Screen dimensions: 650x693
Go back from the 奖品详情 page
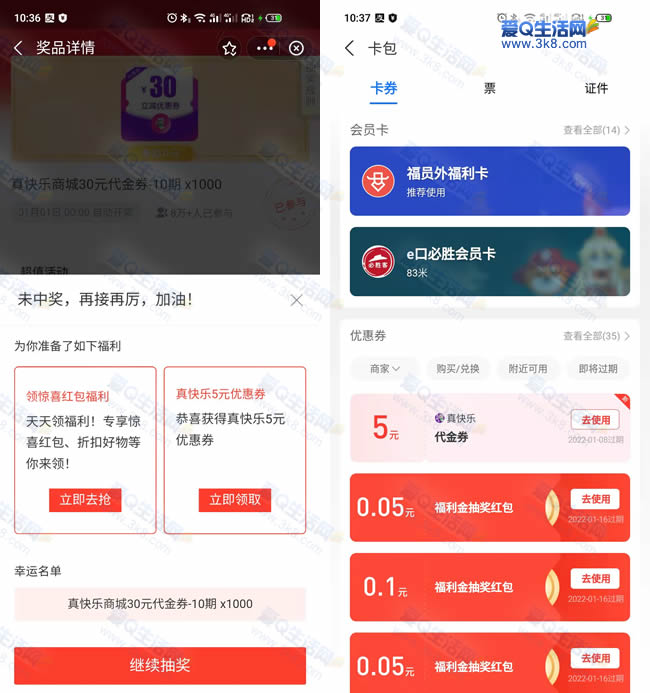tap(18, 48)
